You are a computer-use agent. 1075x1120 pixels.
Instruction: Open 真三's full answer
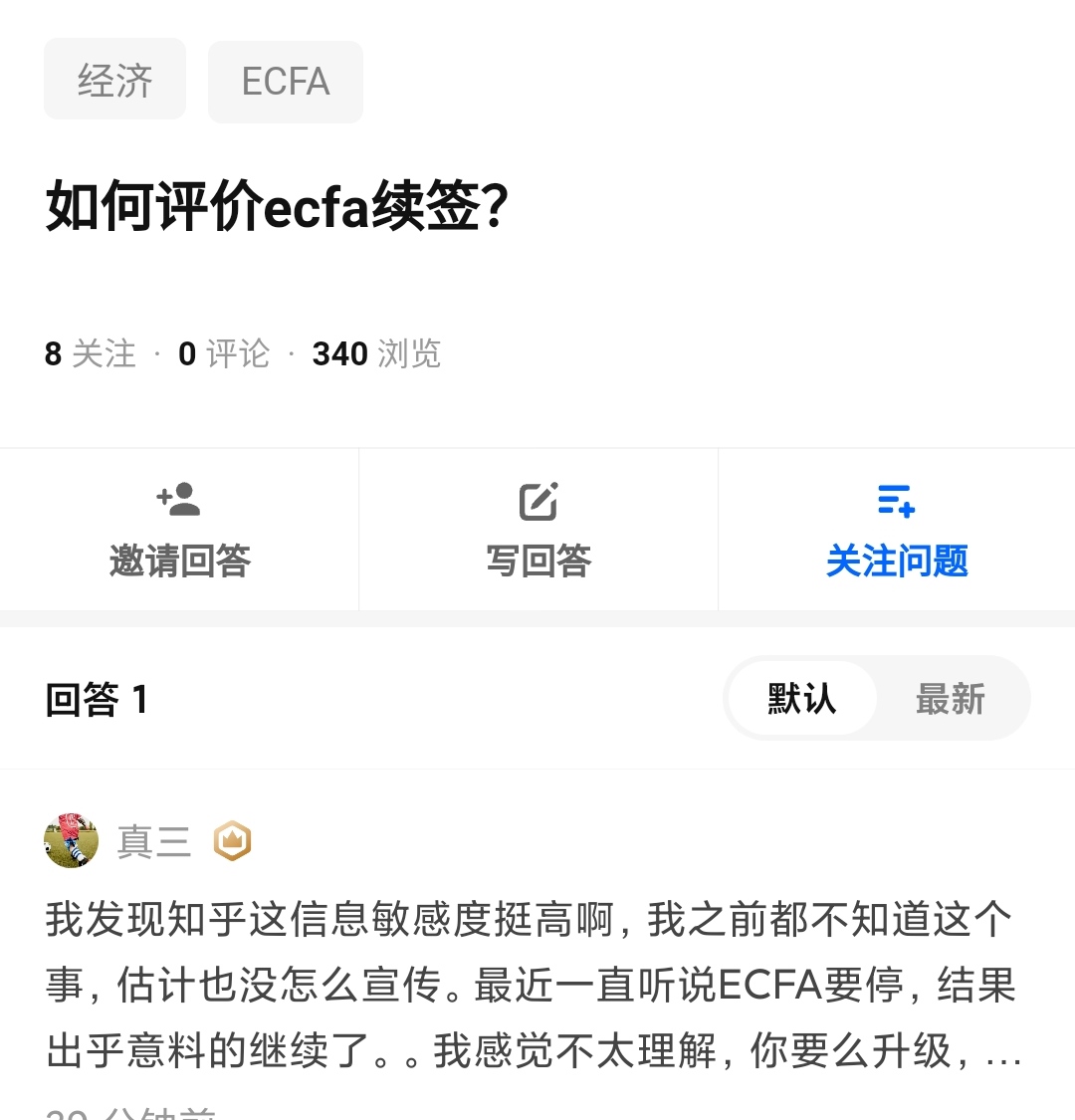pyautogui.click(x=528, y=984)
